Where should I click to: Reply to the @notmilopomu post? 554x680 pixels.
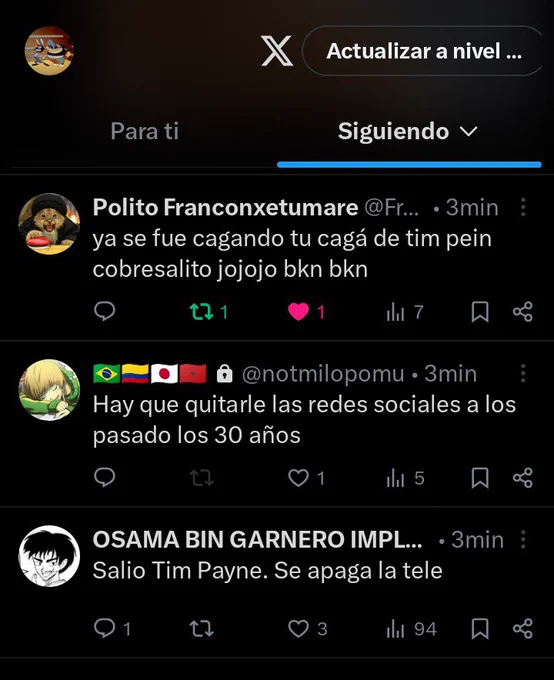105,477
